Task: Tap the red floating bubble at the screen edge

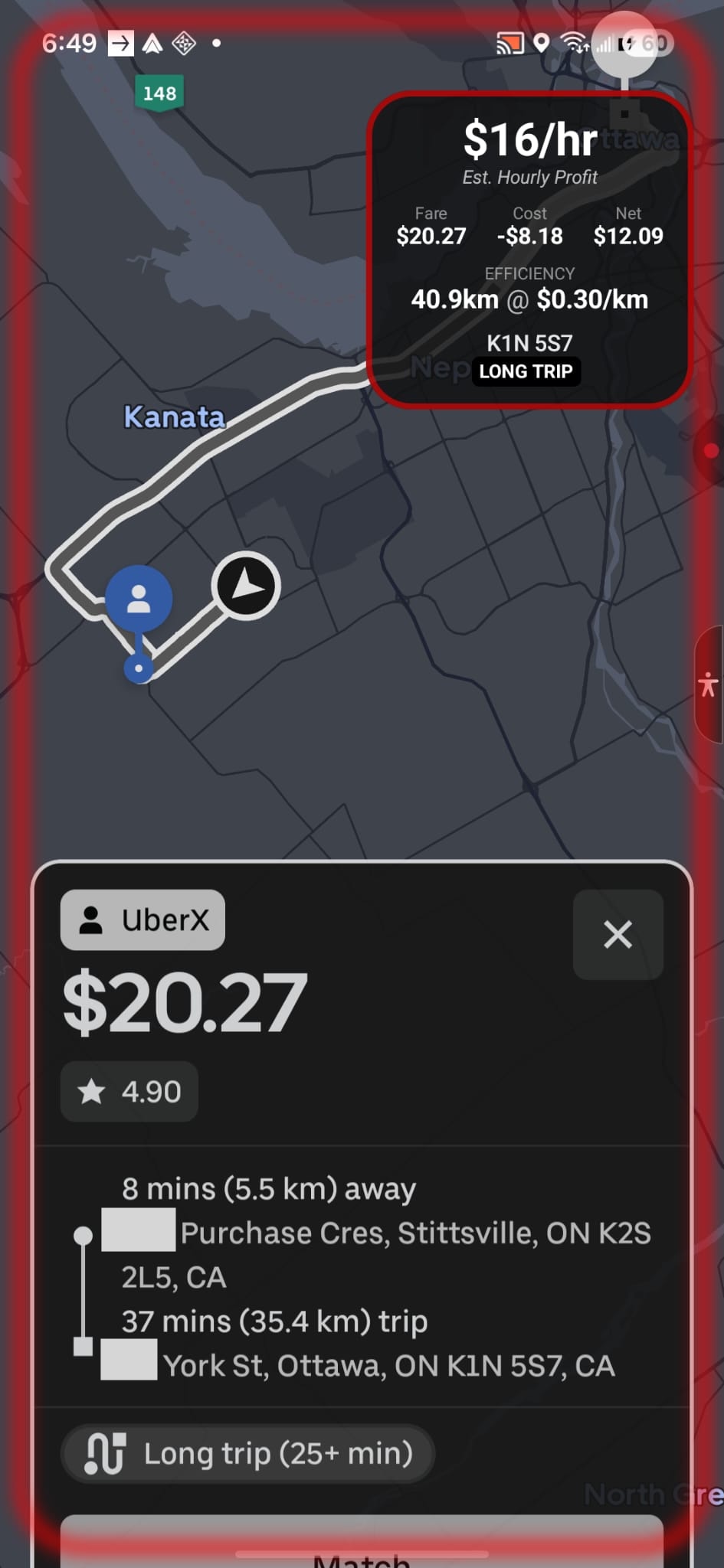Action: point(712,452)
